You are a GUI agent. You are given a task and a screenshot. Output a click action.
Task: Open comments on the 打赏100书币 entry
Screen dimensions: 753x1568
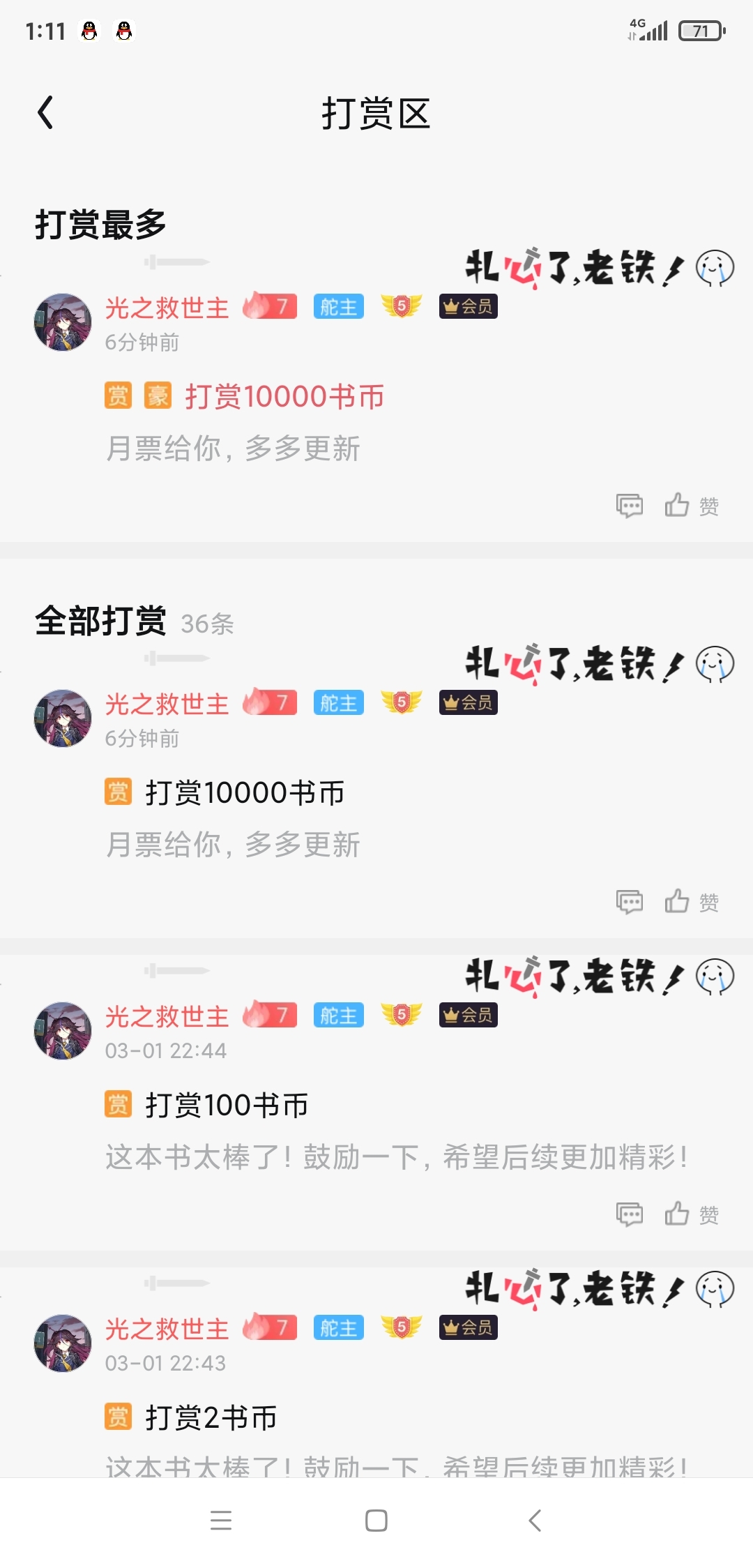click(x=630, y=1214)
